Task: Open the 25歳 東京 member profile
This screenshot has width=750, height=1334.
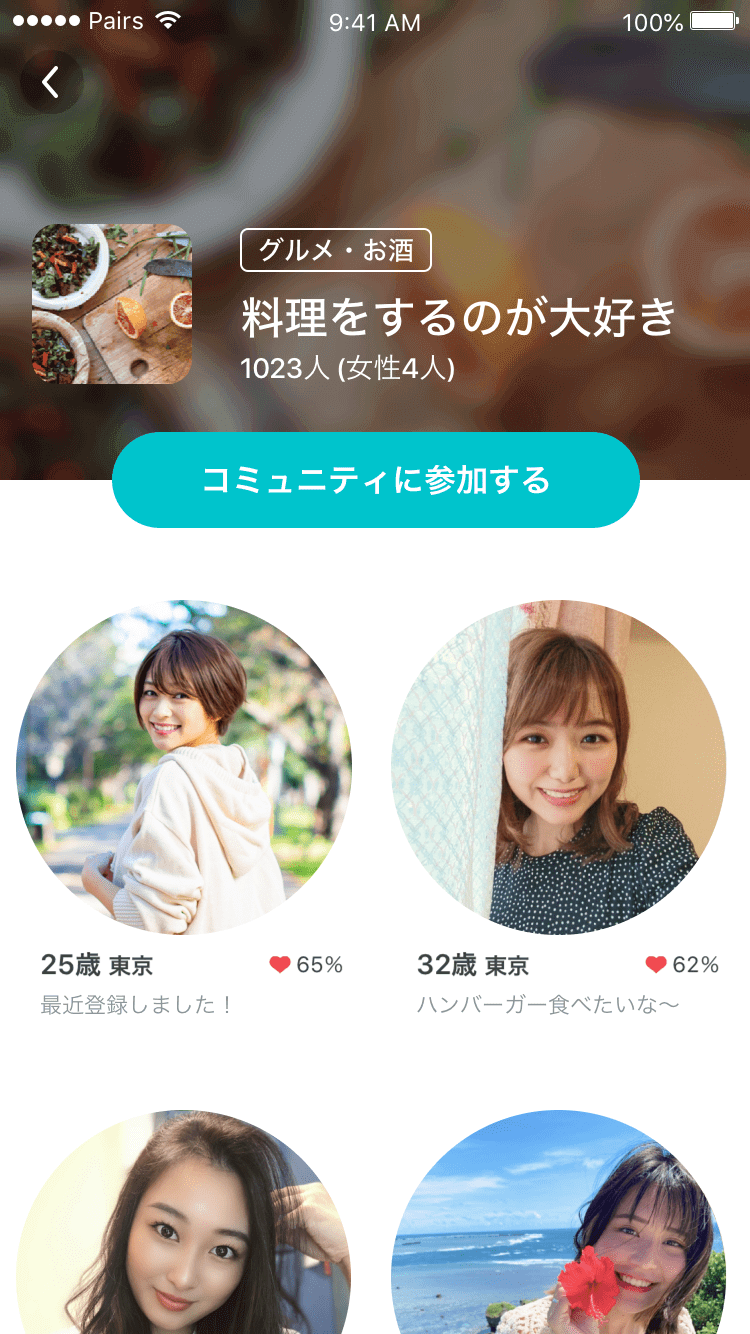Action: coord(184,767)
